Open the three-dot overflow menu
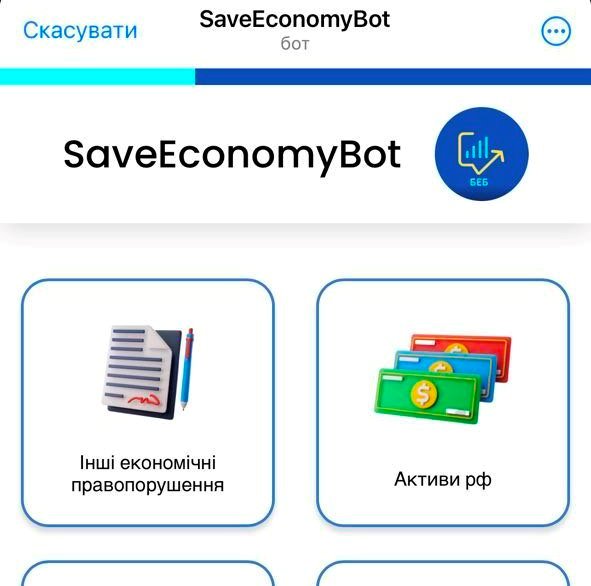Viewport: 591px width, 586px height. point(556,31)
